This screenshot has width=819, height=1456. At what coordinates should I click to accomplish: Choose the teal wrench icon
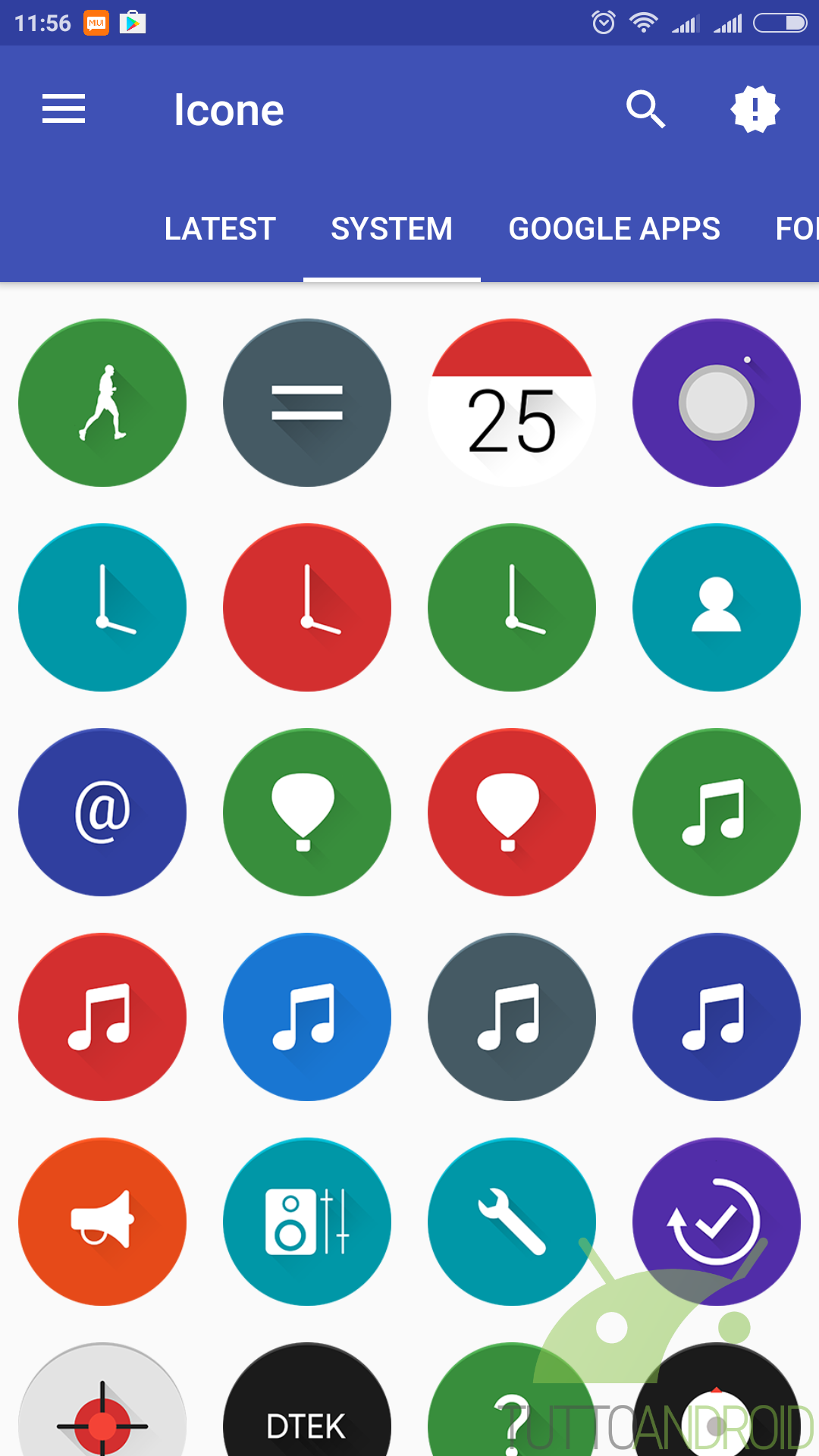(512, 1222)
